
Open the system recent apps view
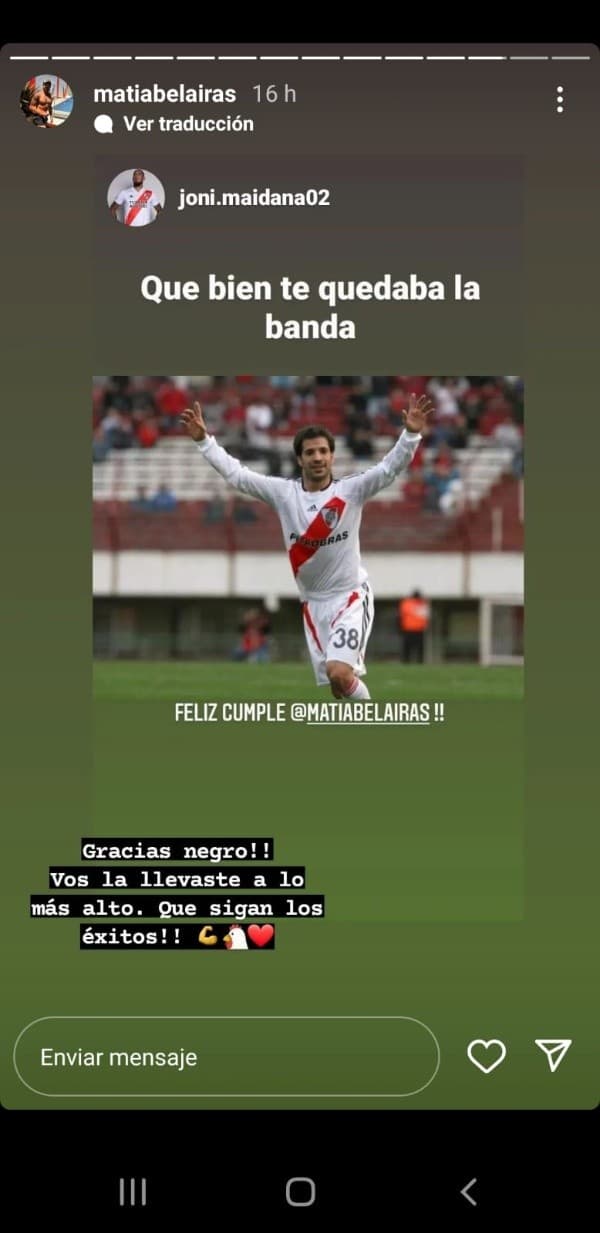[x=132, y=1191]
